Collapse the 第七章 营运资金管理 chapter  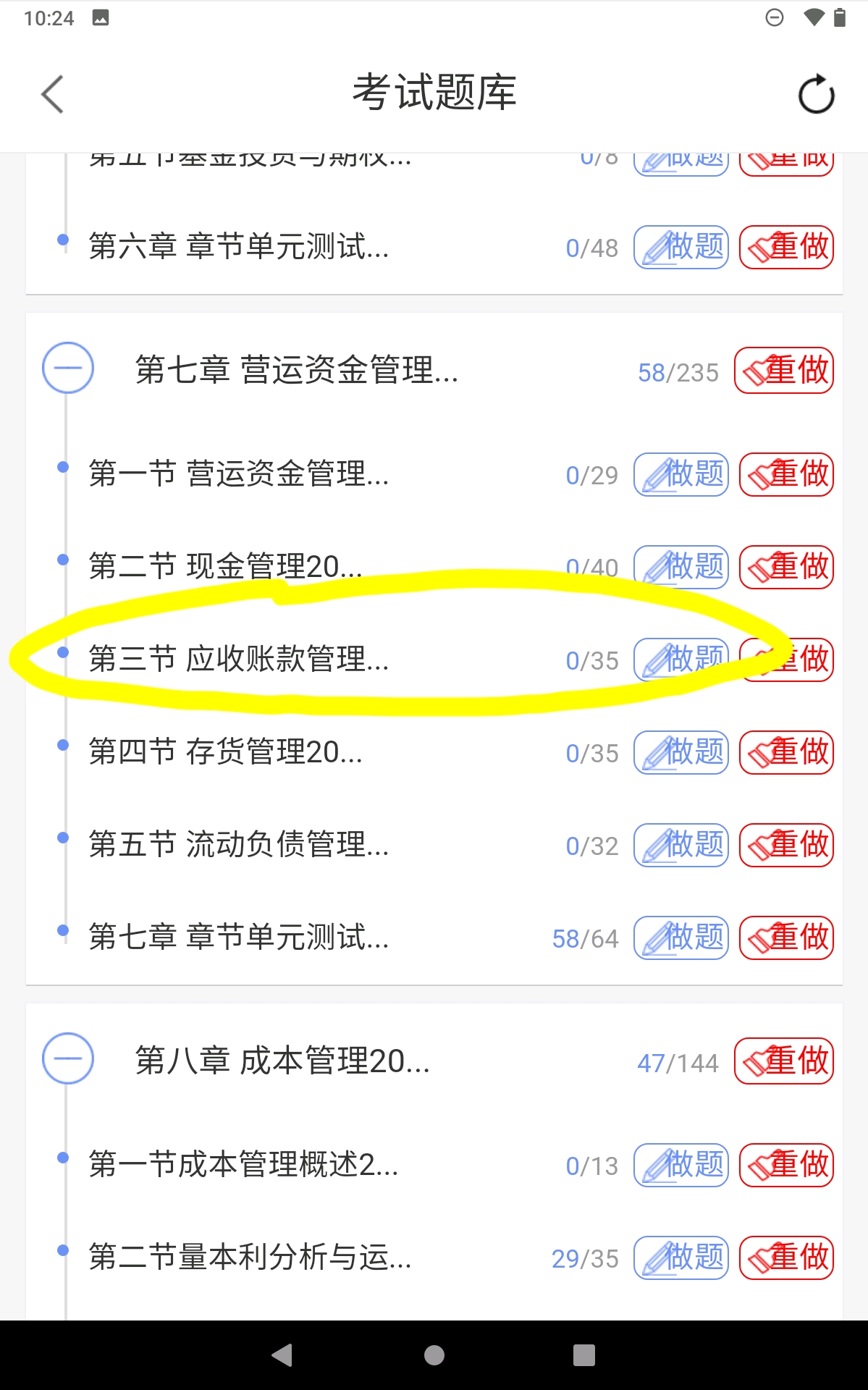coord(68,368)
